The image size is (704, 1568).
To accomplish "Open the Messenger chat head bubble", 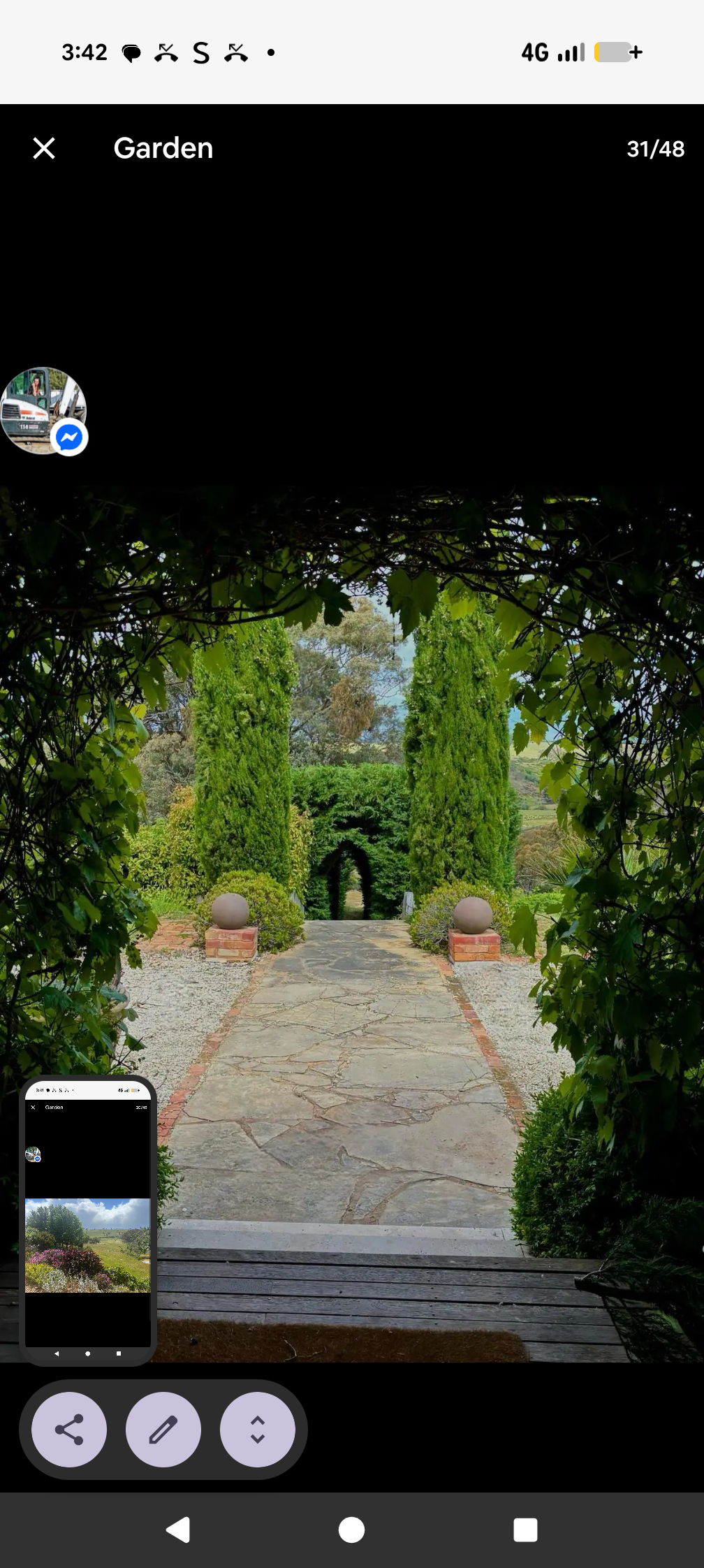I will (x=43, y=411).
